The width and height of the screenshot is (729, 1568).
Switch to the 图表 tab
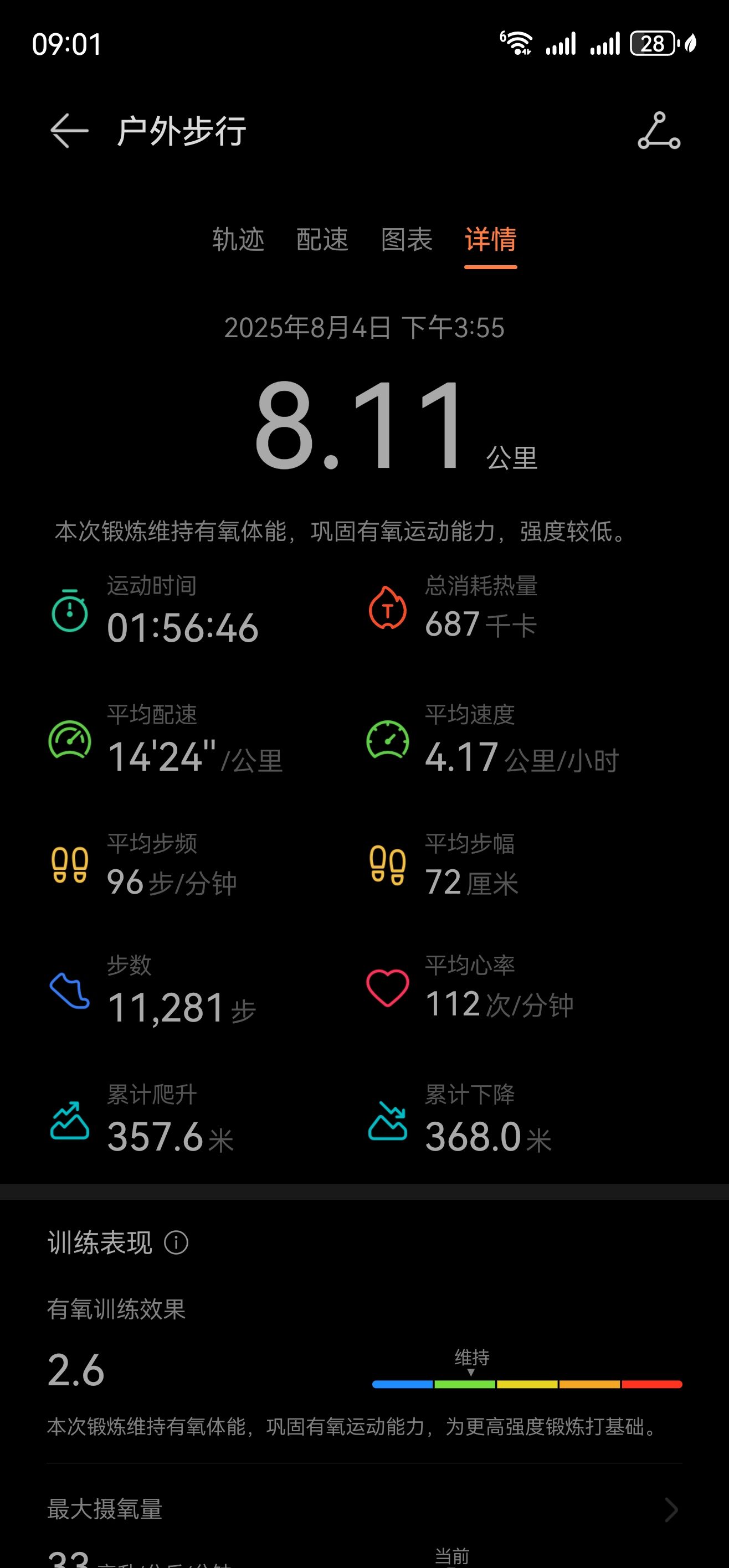point(406,239)
